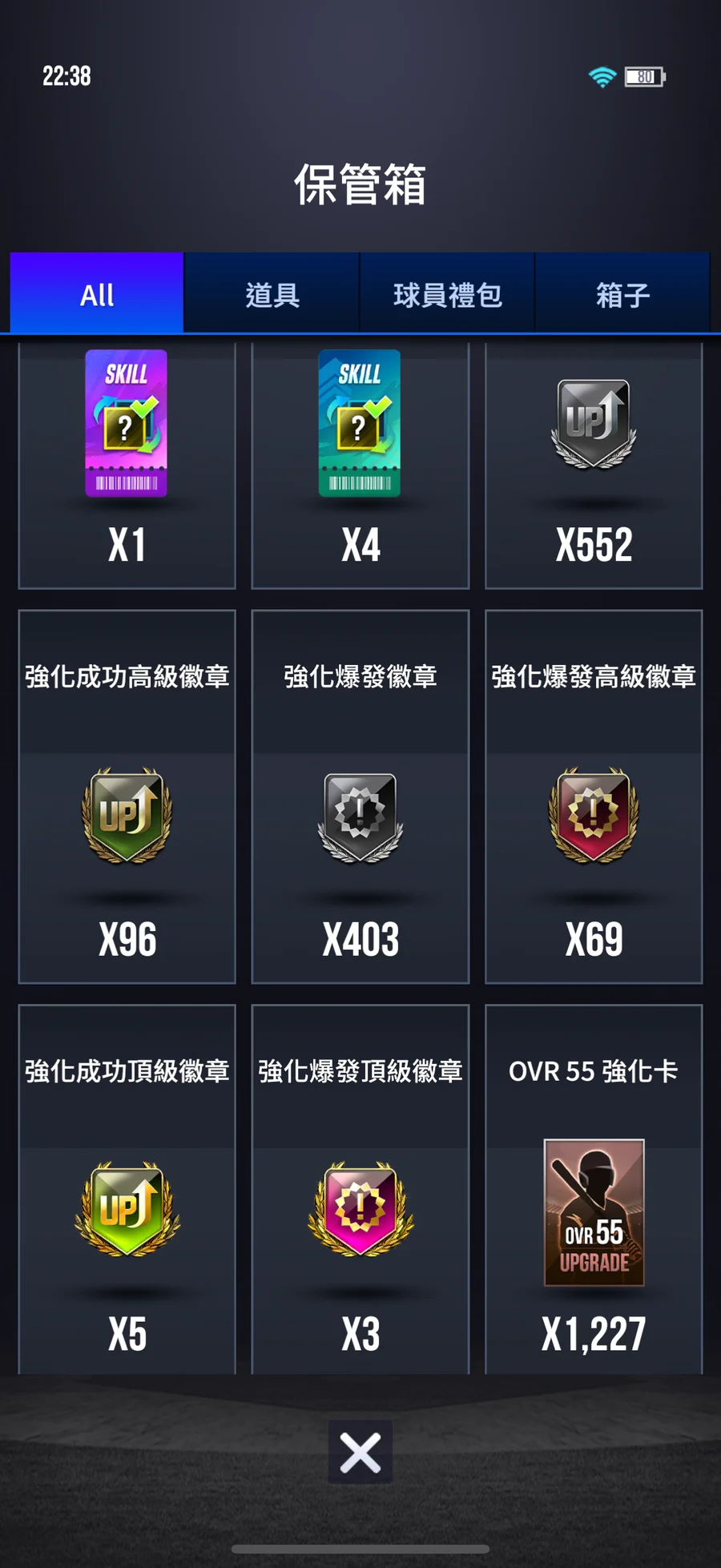Open the purple skill ticket item X1

click(127, 465)
